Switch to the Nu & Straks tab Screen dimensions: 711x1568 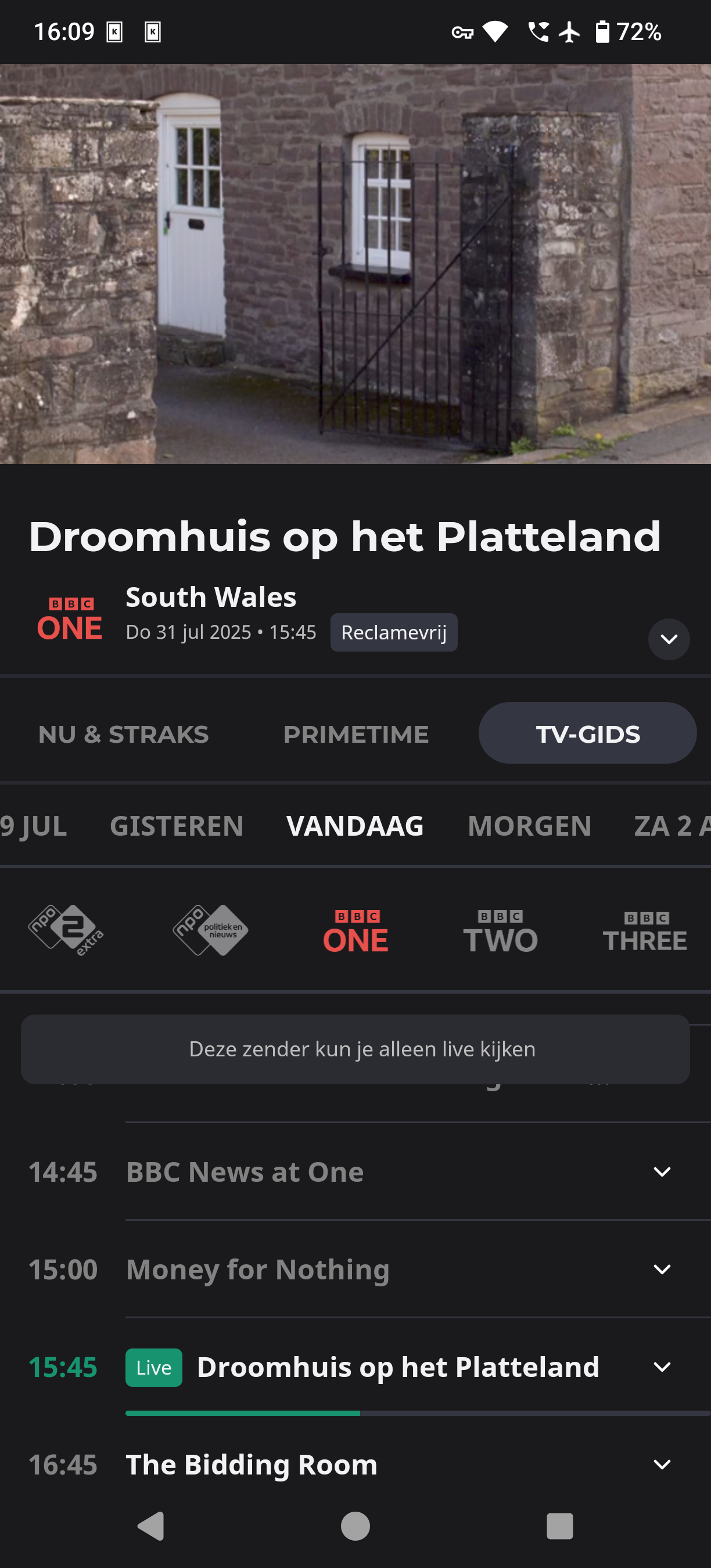[x=124, y=734]
